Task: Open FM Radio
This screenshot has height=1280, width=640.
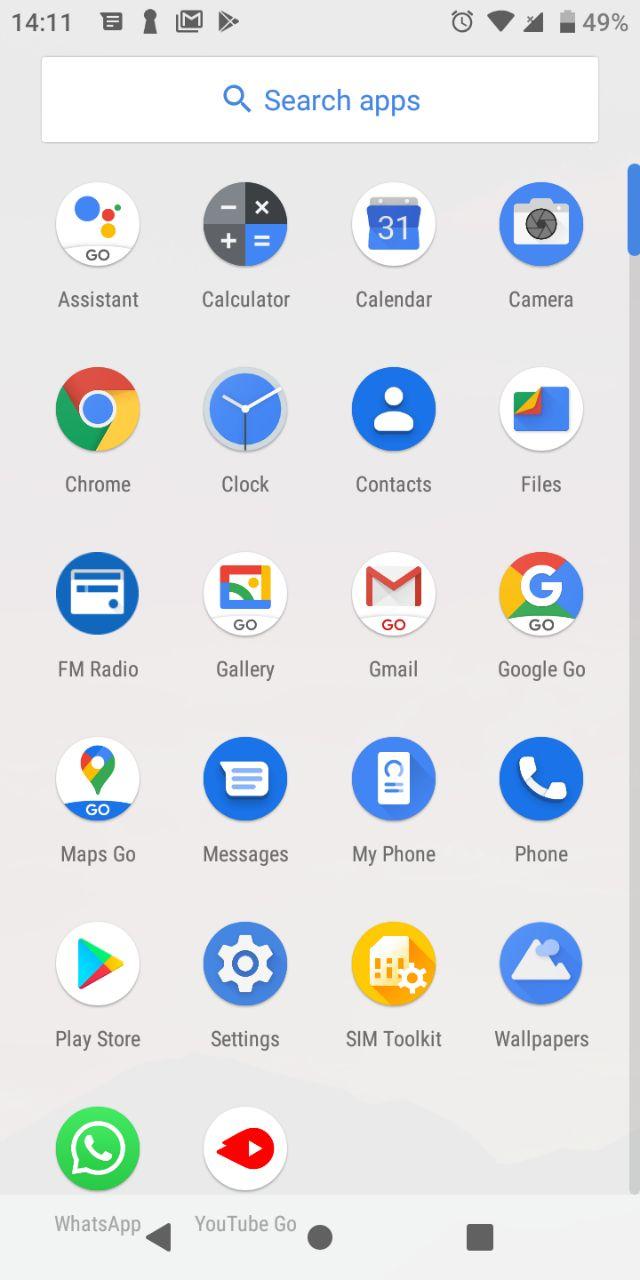Action: pos(98,594)
